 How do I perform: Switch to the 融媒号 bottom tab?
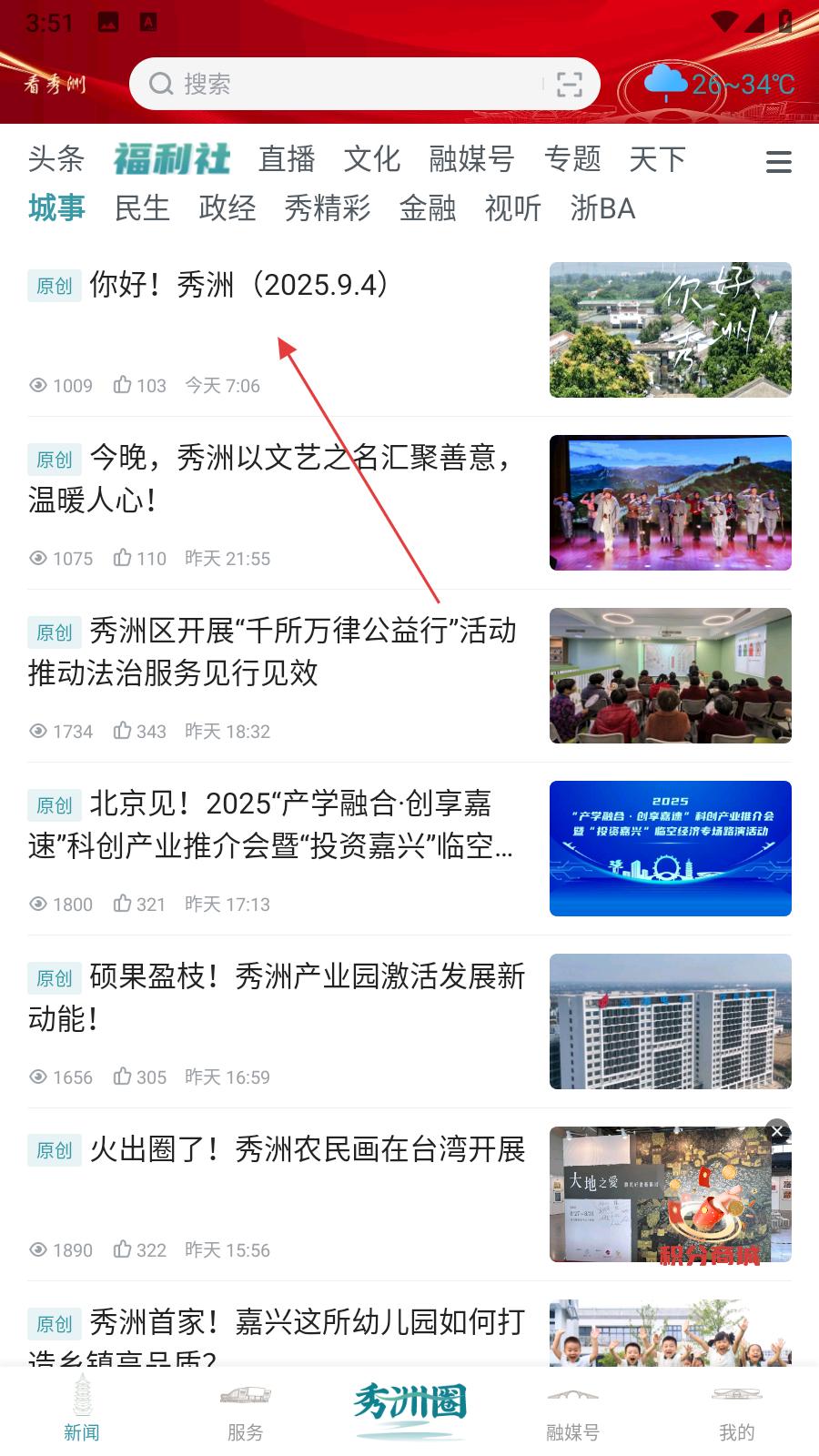572,1412
